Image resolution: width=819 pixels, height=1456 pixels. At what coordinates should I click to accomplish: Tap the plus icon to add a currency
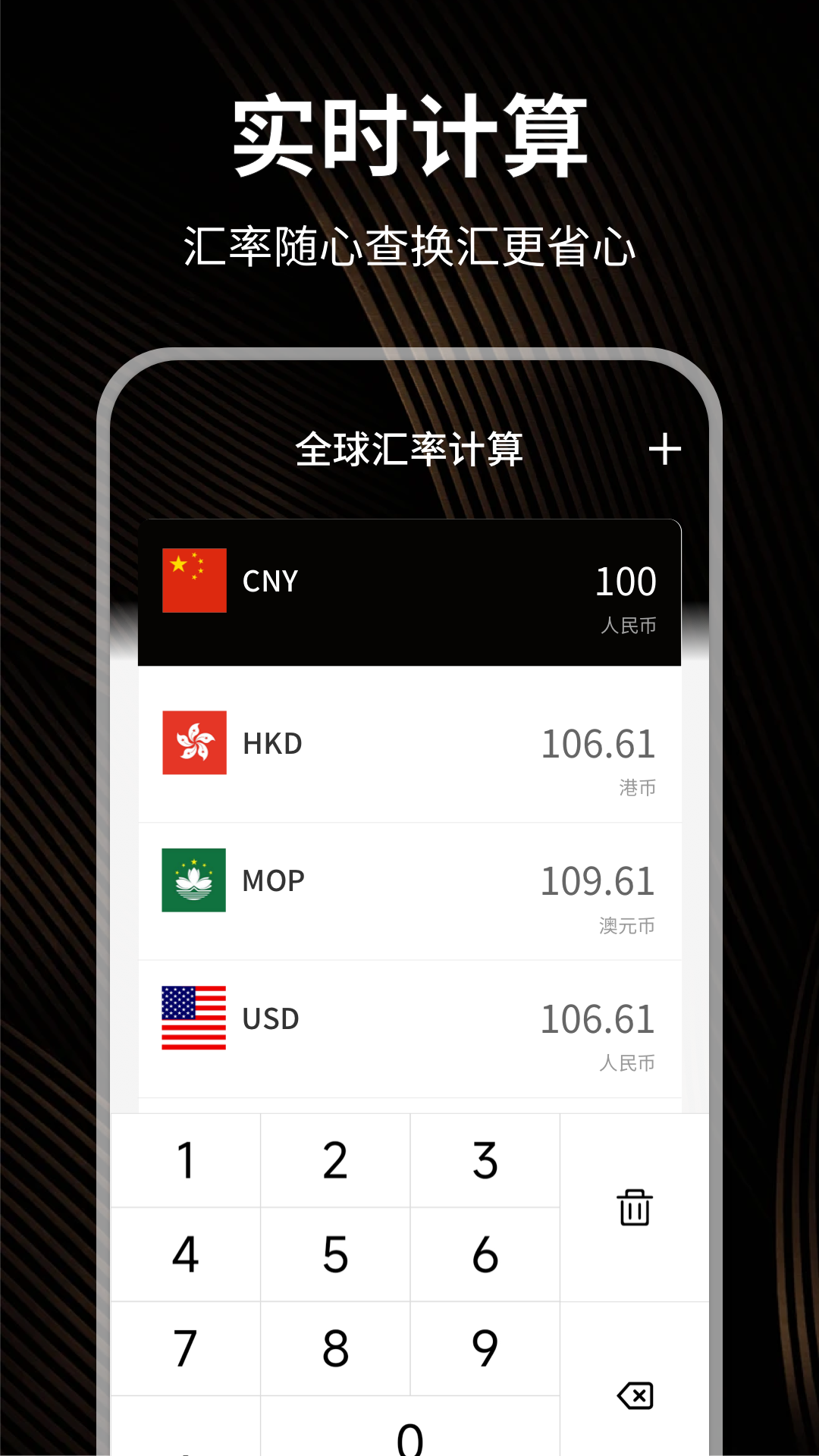point(666,449)
